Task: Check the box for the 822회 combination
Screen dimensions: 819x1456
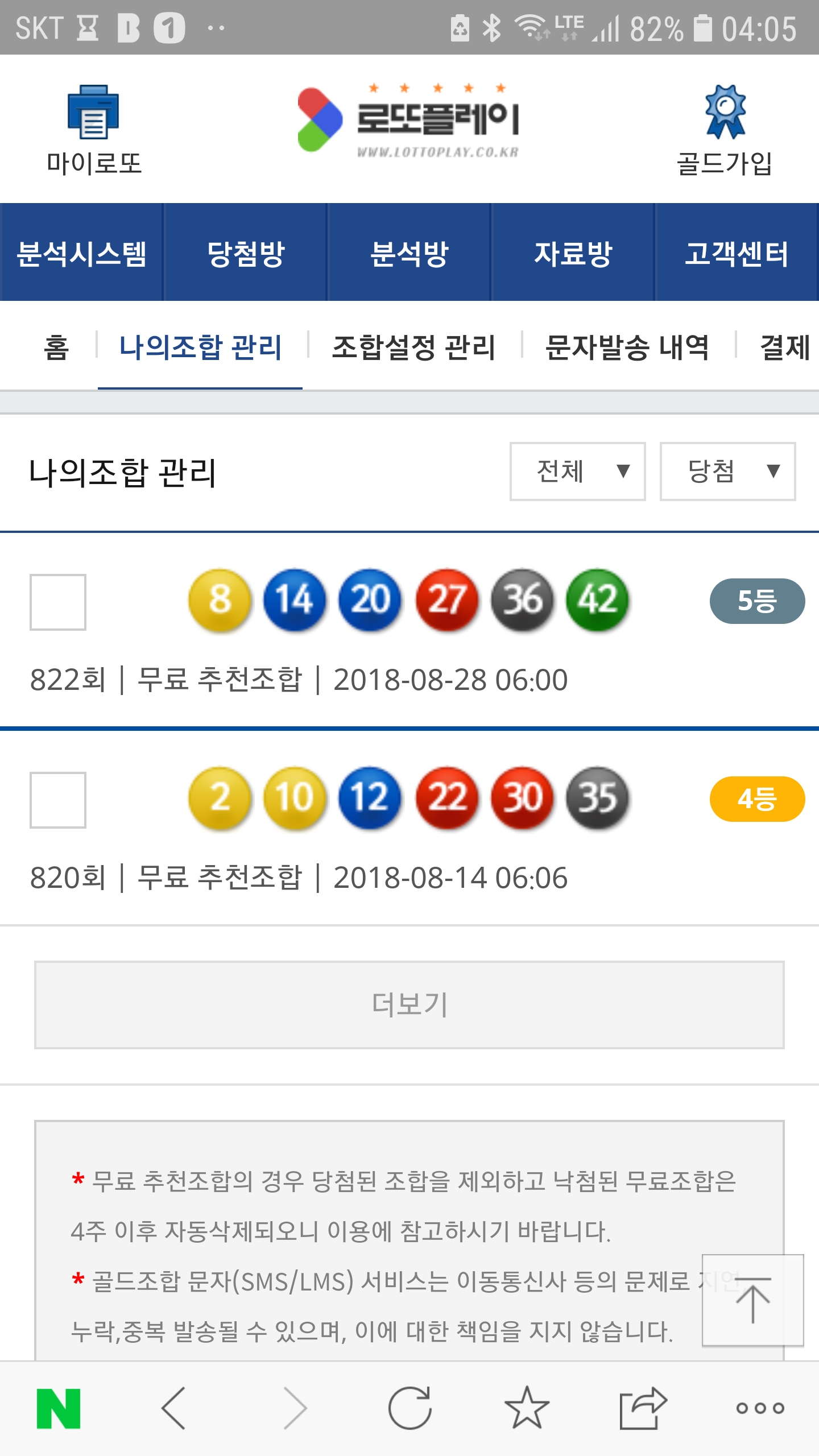Action: coord(58,602)
